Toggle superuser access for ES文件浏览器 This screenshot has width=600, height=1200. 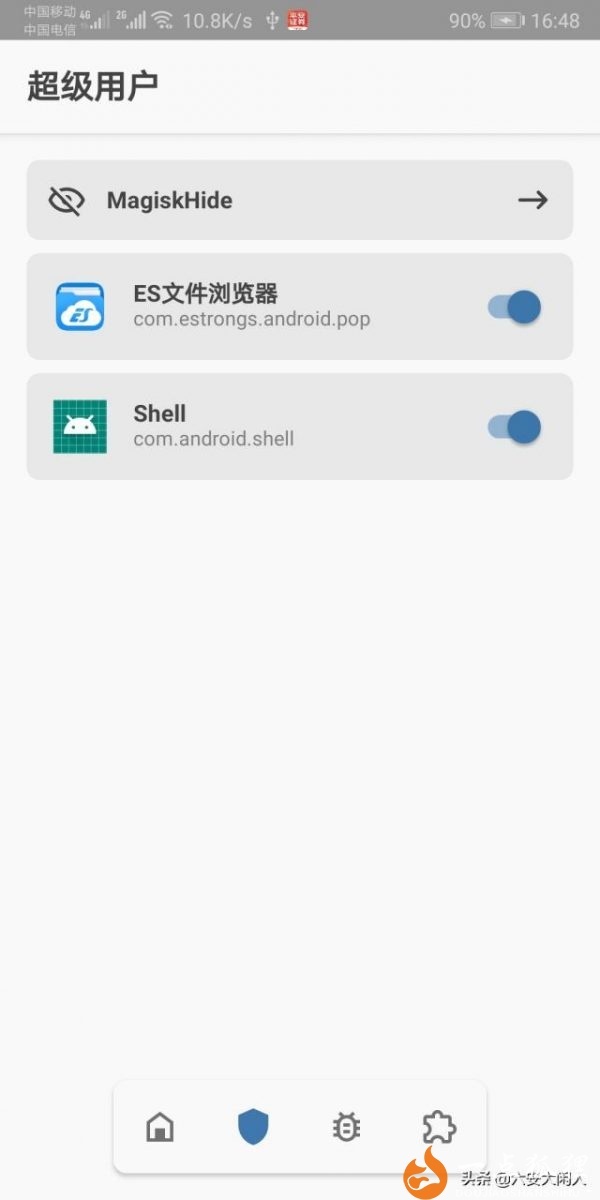[x=514, y=307]
